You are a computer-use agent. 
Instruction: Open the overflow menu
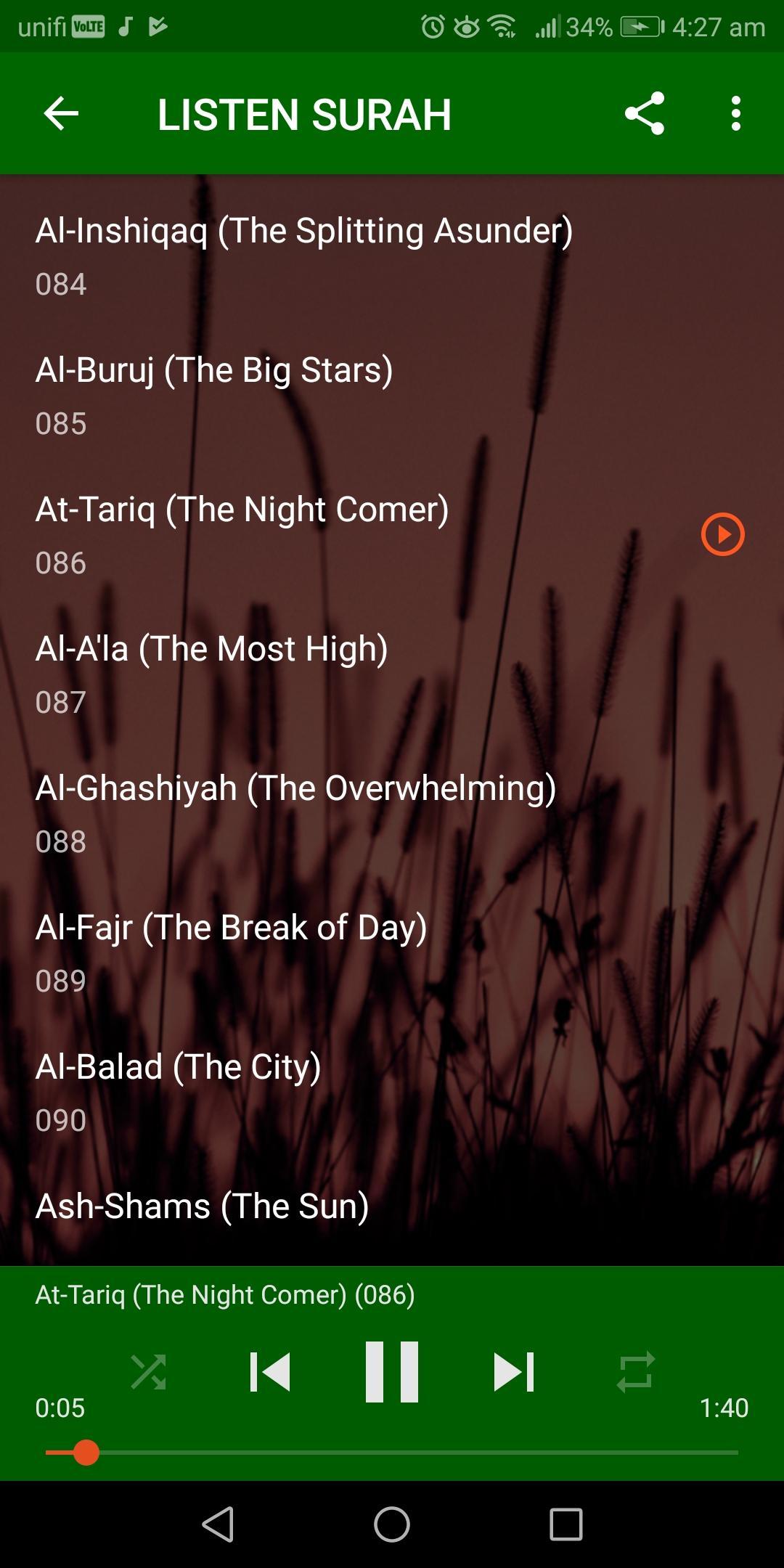coord(735,114)
